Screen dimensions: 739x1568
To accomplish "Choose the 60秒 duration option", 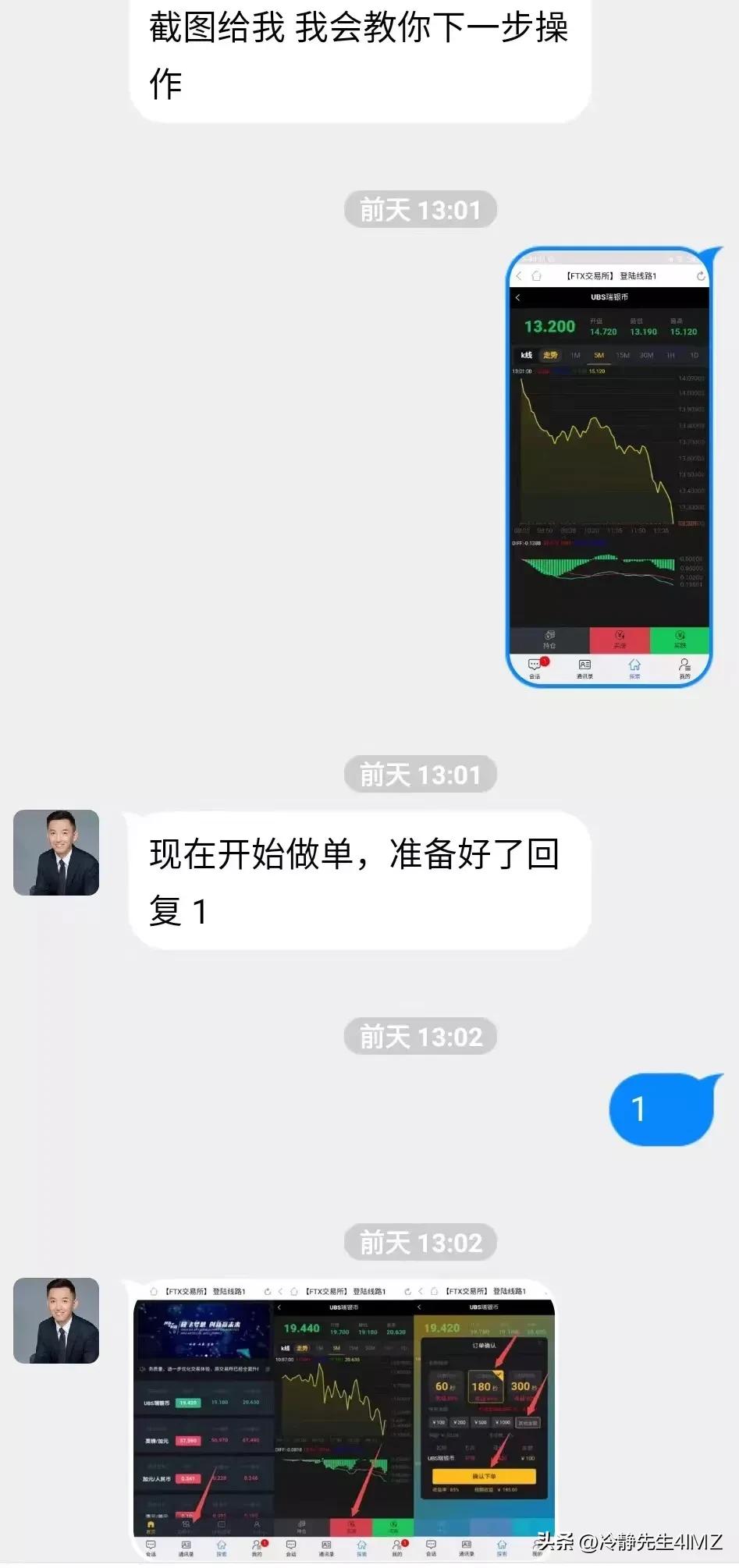I will (445, 1386).
